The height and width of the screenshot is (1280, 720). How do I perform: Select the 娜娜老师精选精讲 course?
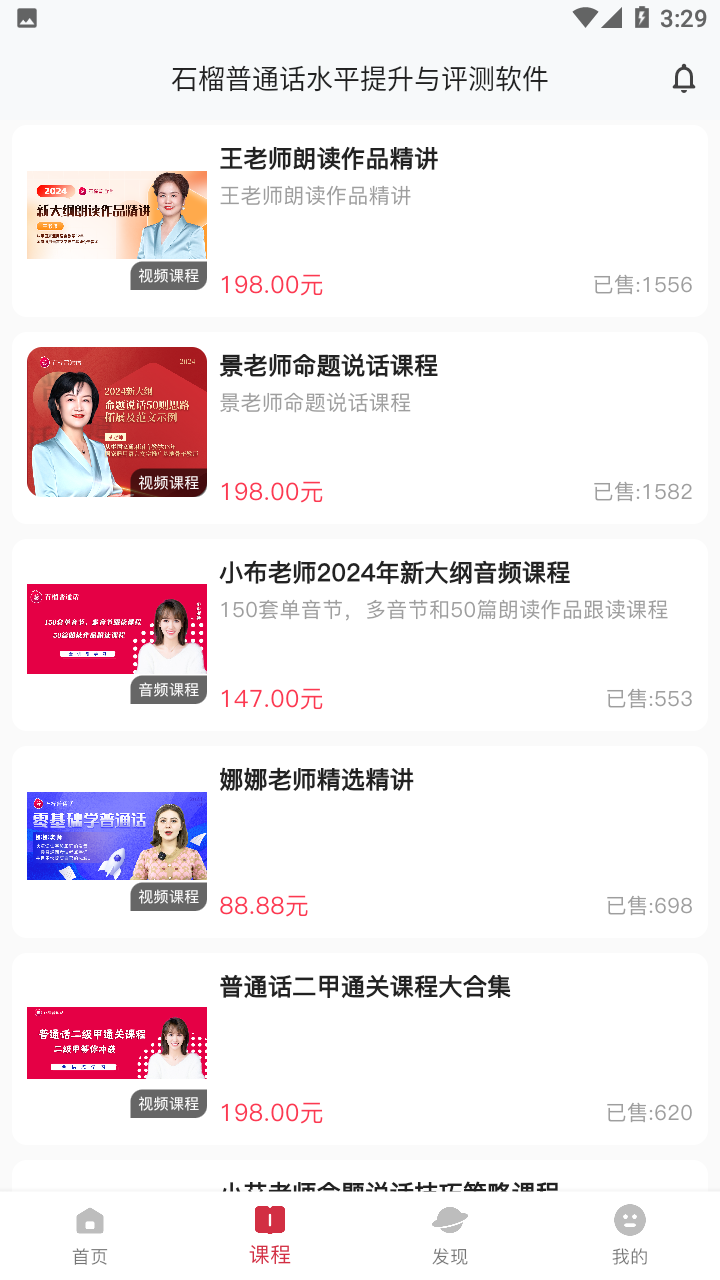click(360, 842)
